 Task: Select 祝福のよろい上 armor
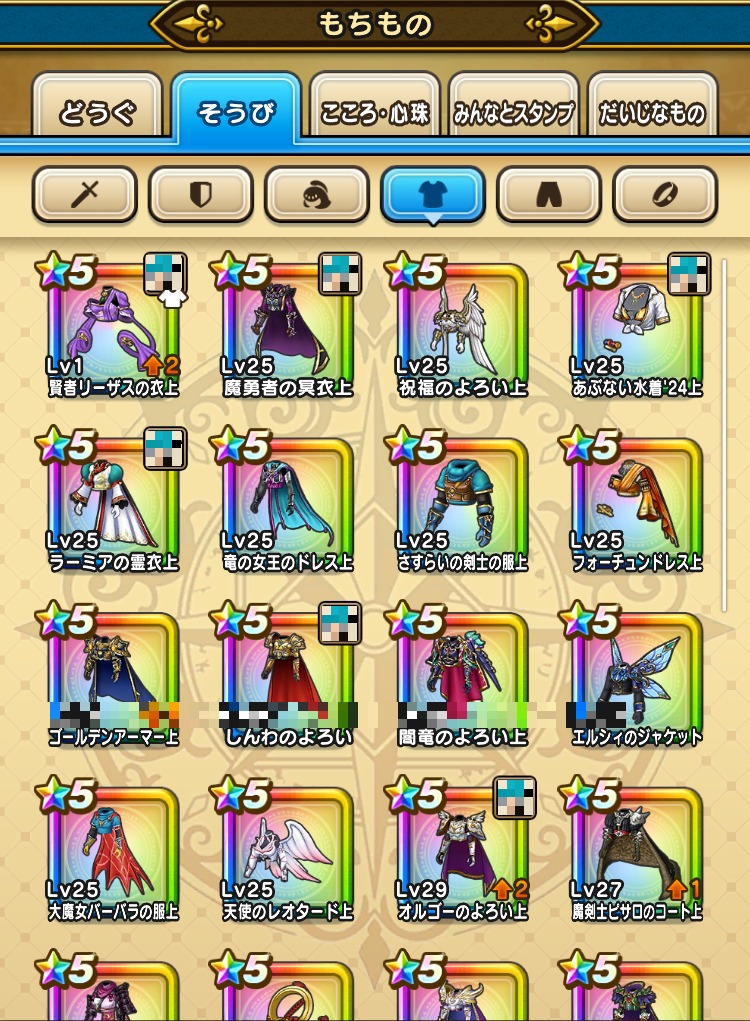coord(461,325)
